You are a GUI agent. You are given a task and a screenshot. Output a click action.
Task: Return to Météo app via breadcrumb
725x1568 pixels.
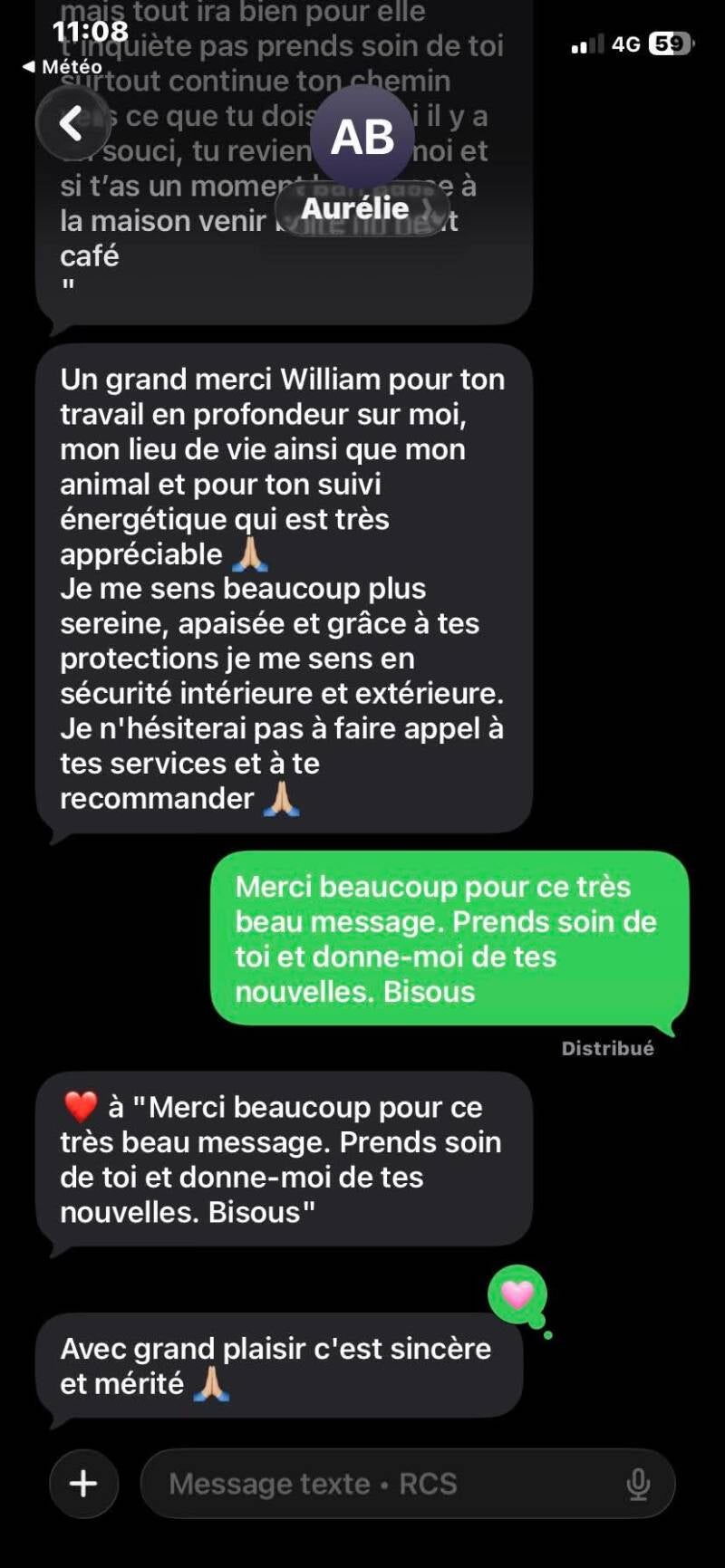tap(62, 67)
